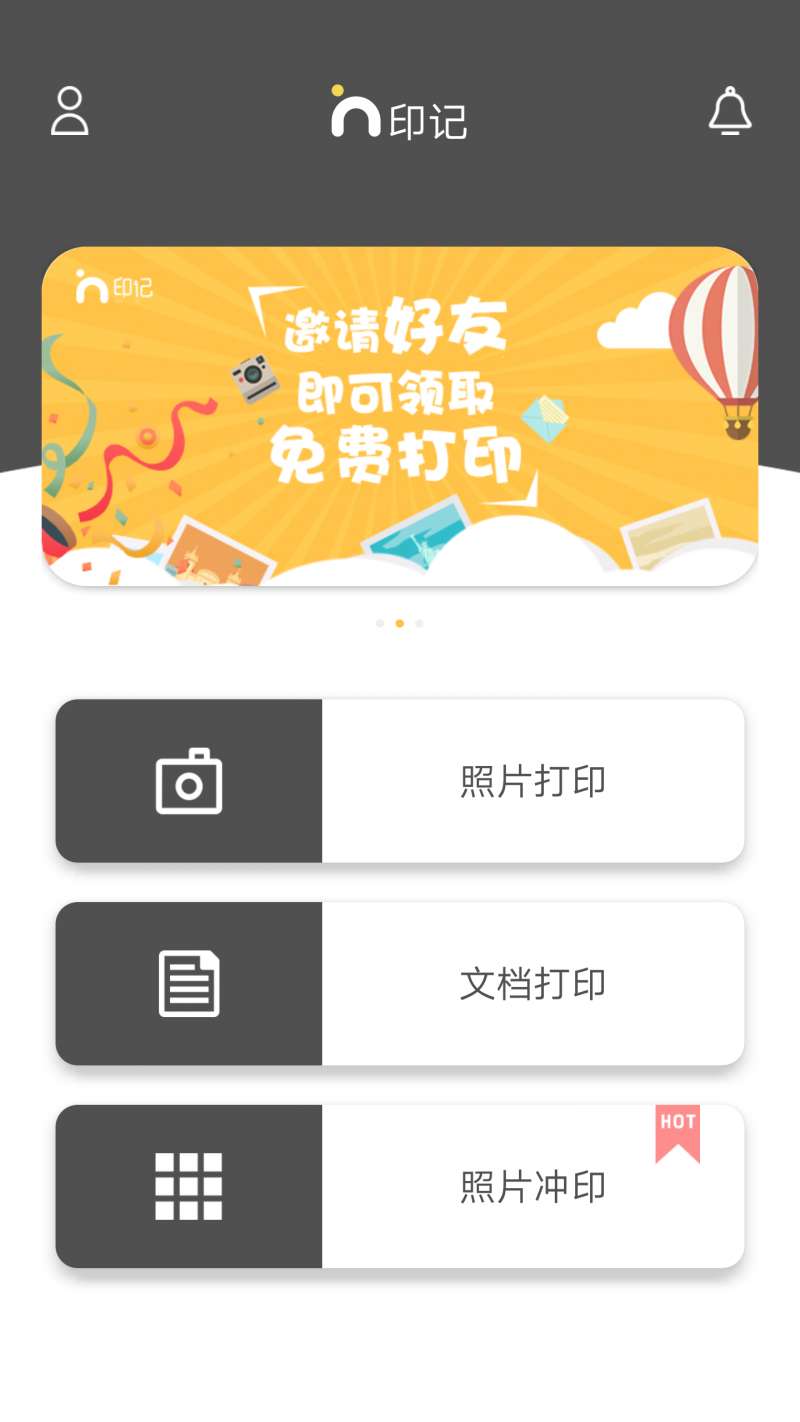Open the invite friends free print banner
Screen dimensions: 800x1422
pos(400,416)
